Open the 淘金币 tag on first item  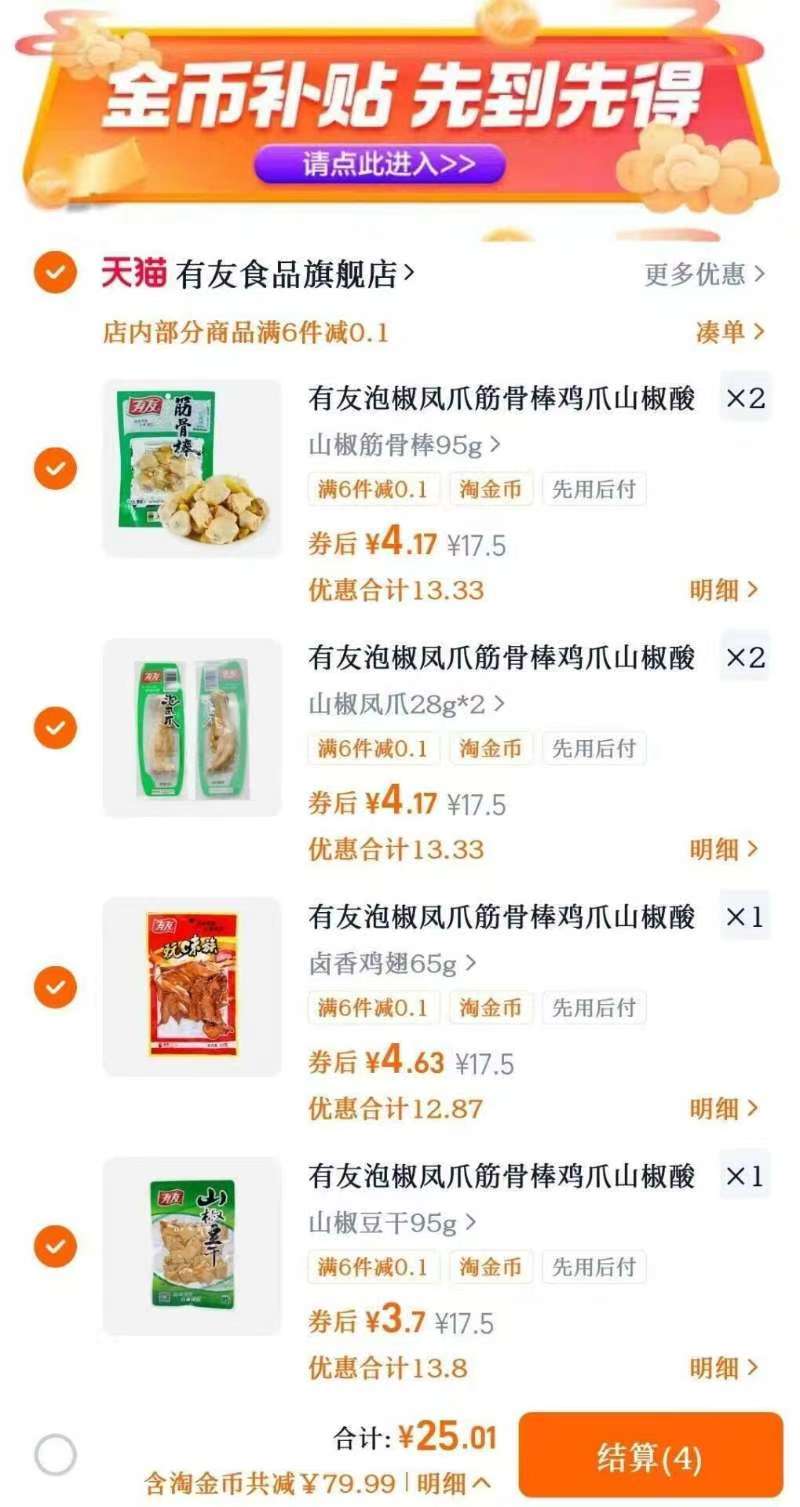pyautogui.click(x=491, y=489)
